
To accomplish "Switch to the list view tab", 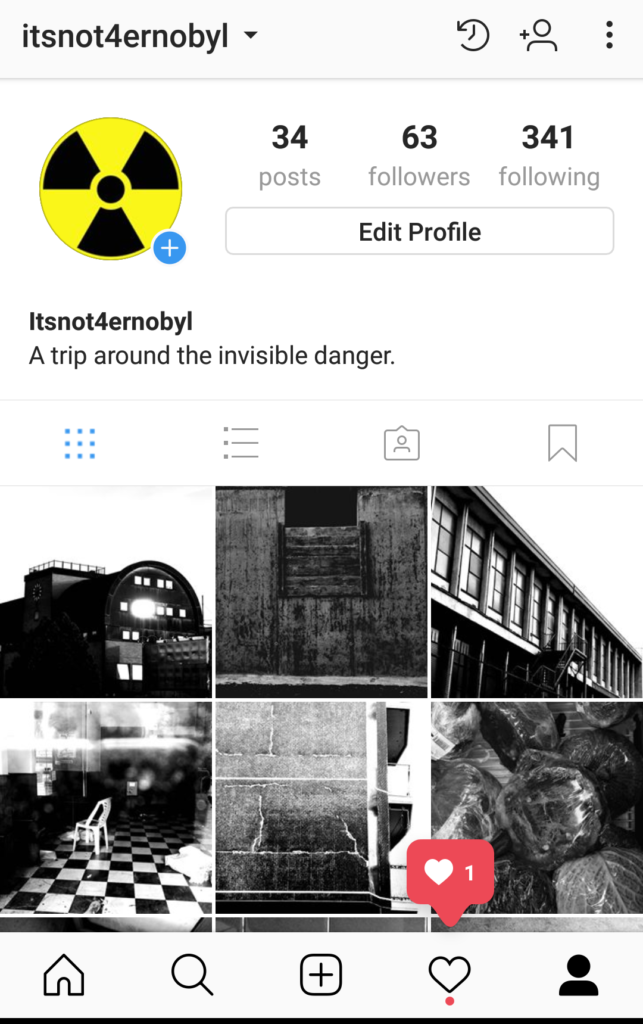I will coord(241,443).
